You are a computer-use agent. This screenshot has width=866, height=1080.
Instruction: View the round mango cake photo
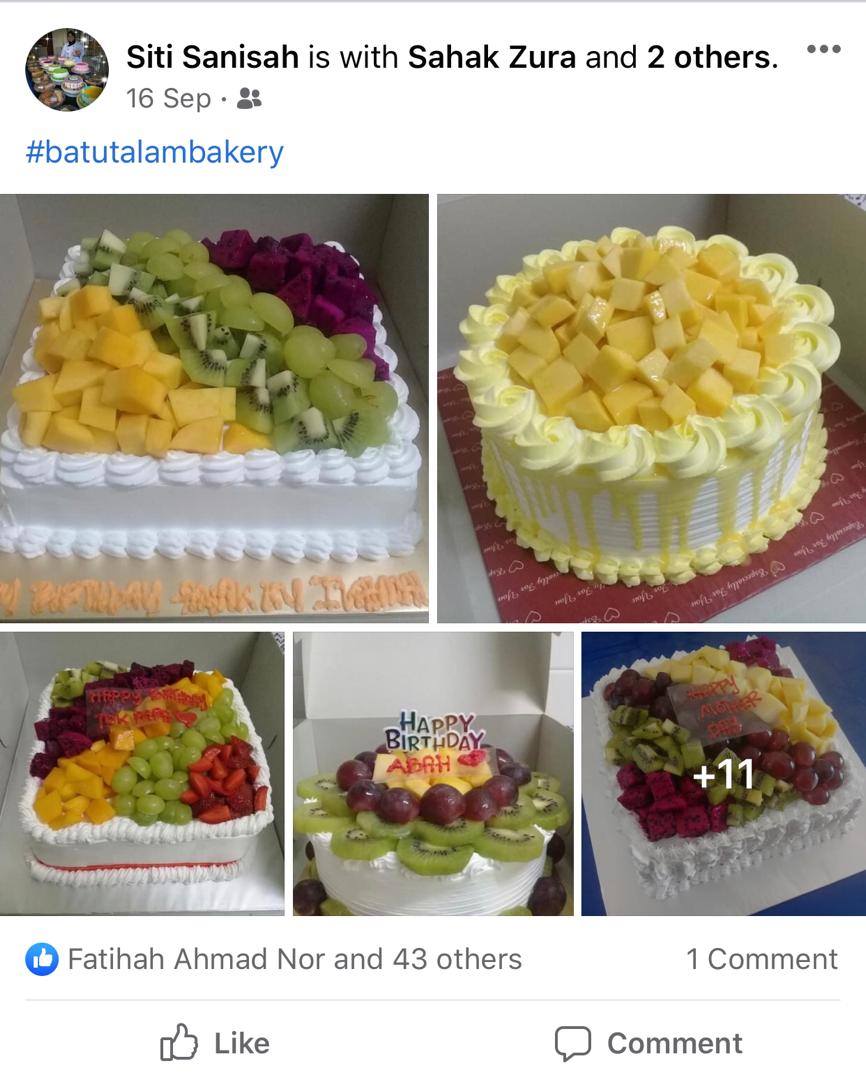click(x=652, y=408)
